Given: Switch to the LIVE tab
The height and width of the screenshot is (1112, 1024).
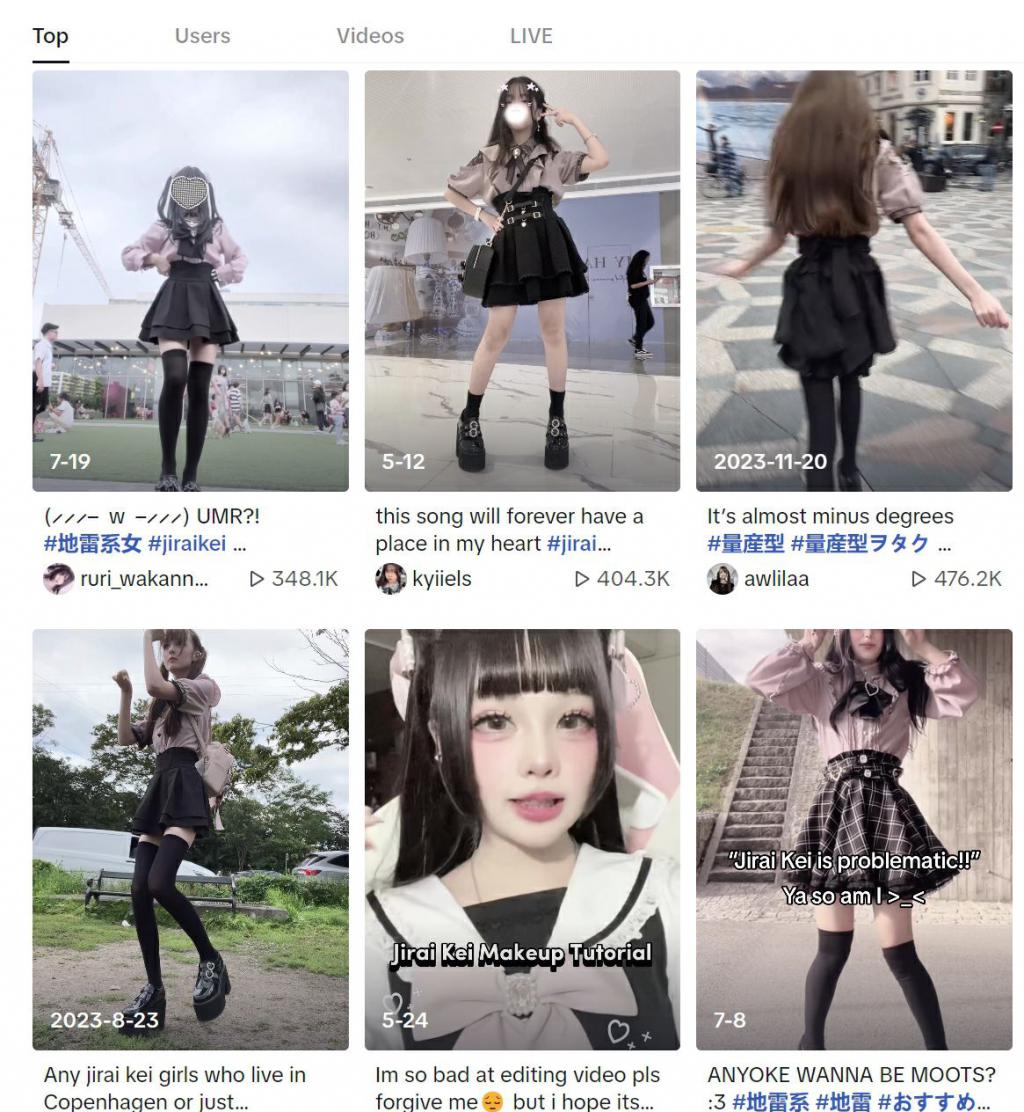Looking at the screenshot, I should tap(531, 36).
